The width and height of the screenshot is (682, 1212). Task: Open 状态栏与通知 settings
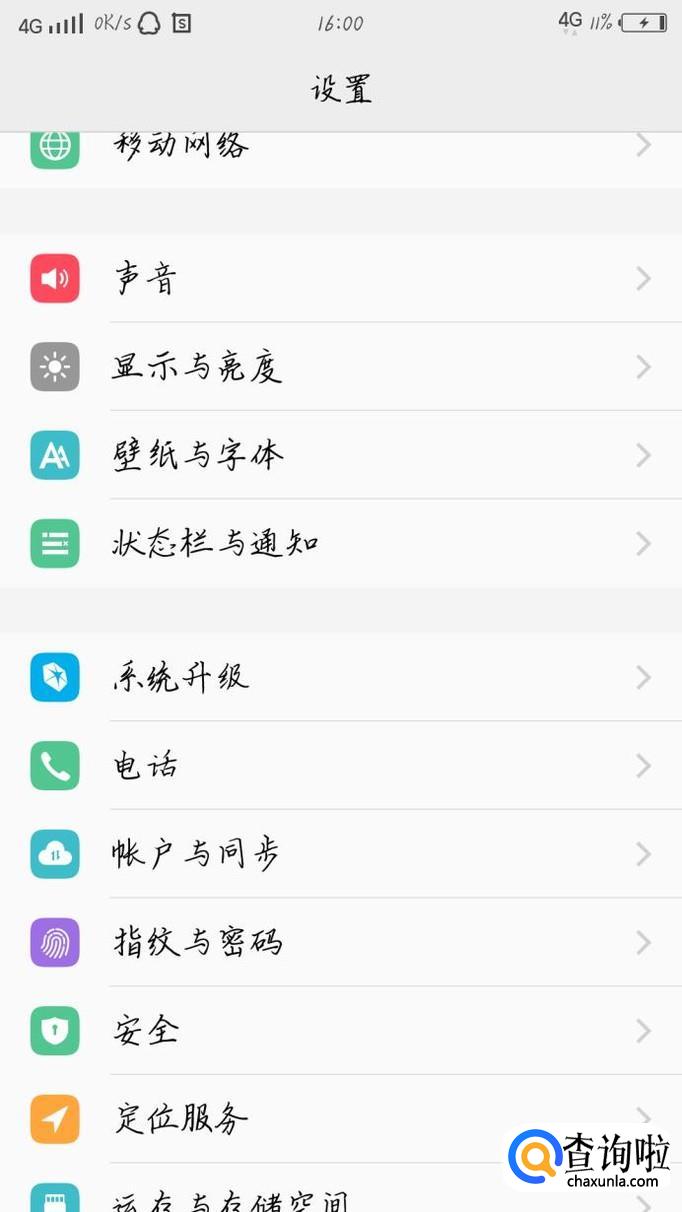pos(215,544)
